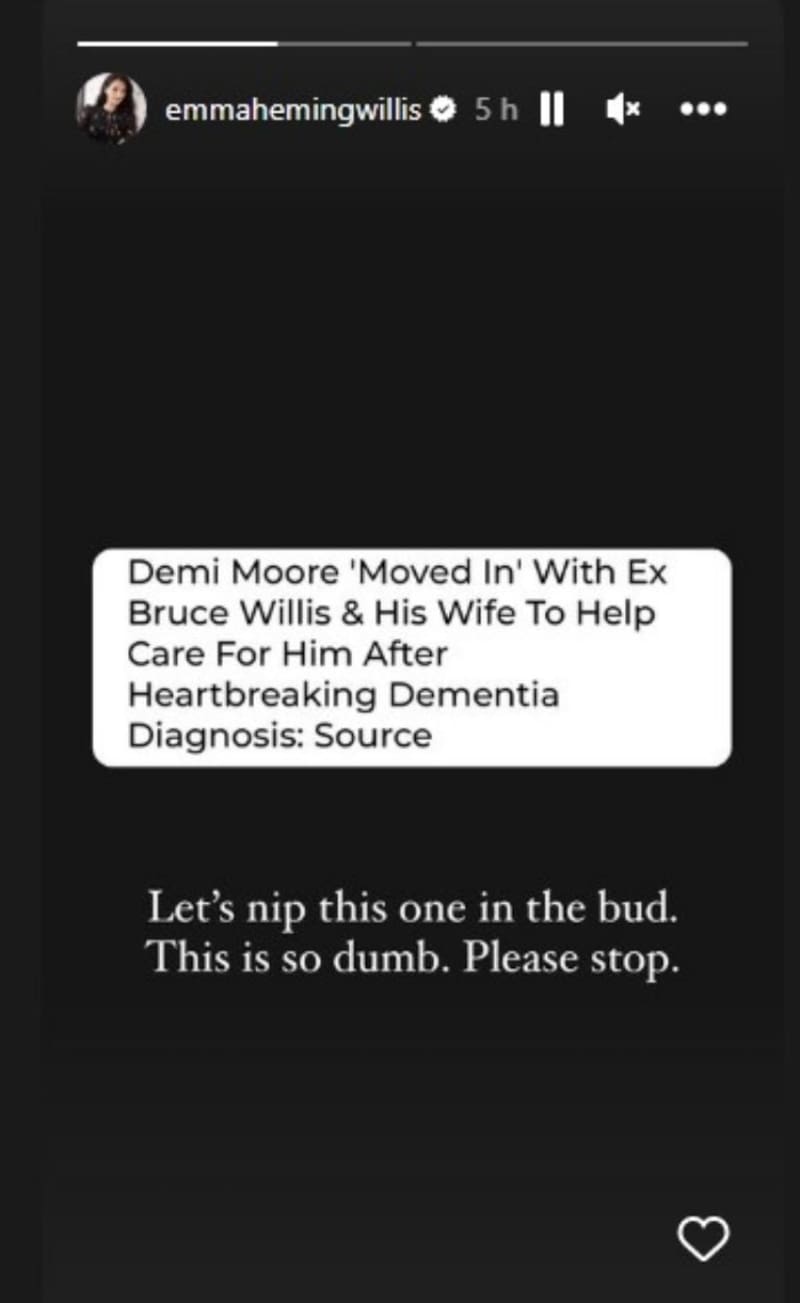
Task: Open the emmahemingwillis username link
Action: point(293,110)
